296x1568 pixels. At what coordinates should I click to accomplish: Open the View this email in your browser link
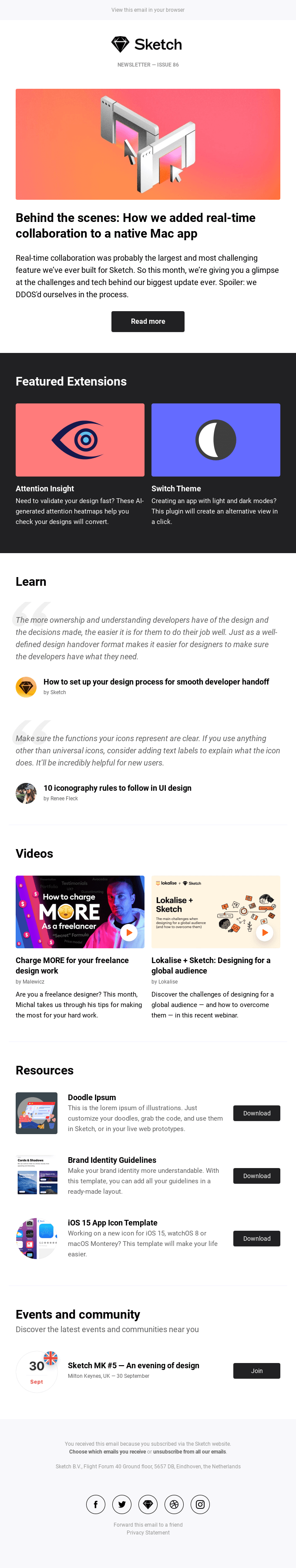coord(148,10)
